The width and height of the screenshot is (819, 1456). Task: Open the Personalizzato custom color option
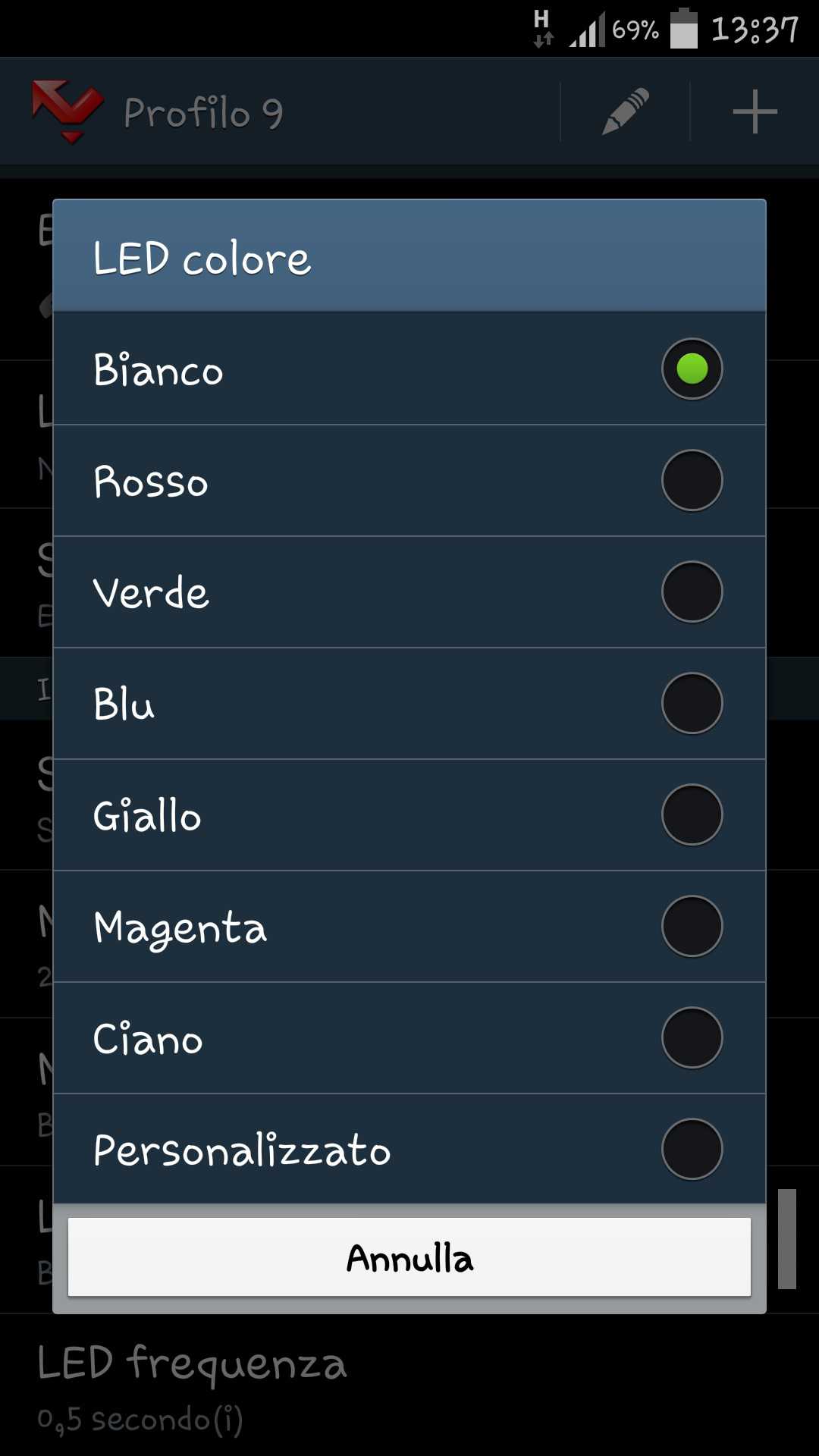pos(409,1150)
